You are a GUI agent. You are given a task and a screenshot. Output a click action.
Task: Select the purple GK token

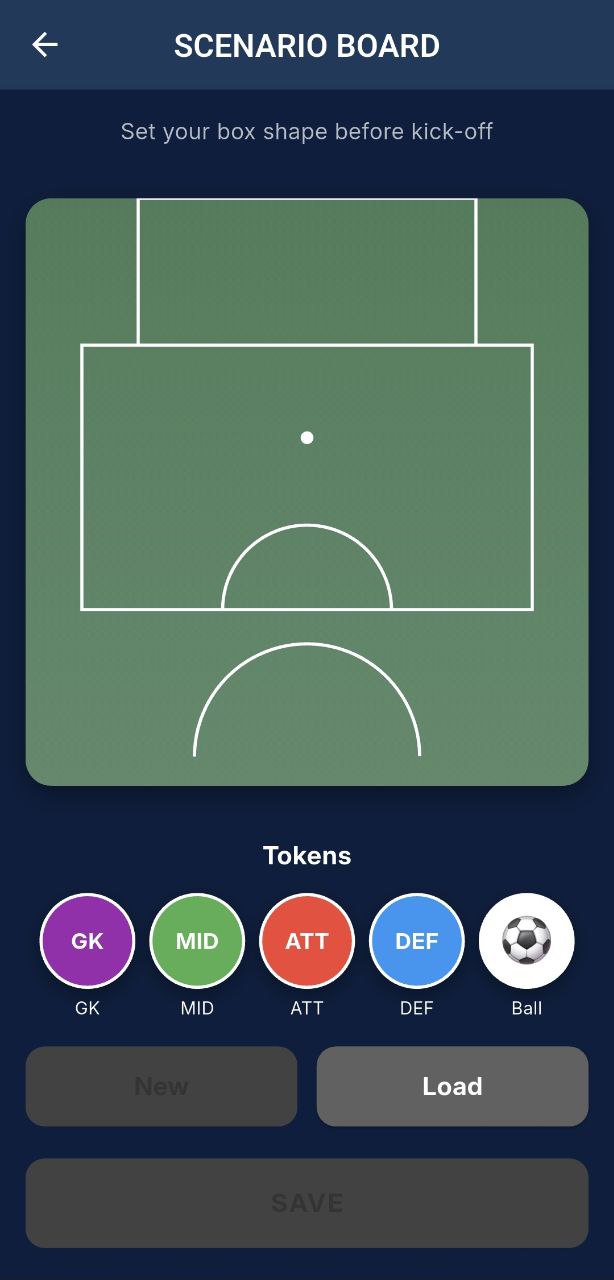coord(87,941)
